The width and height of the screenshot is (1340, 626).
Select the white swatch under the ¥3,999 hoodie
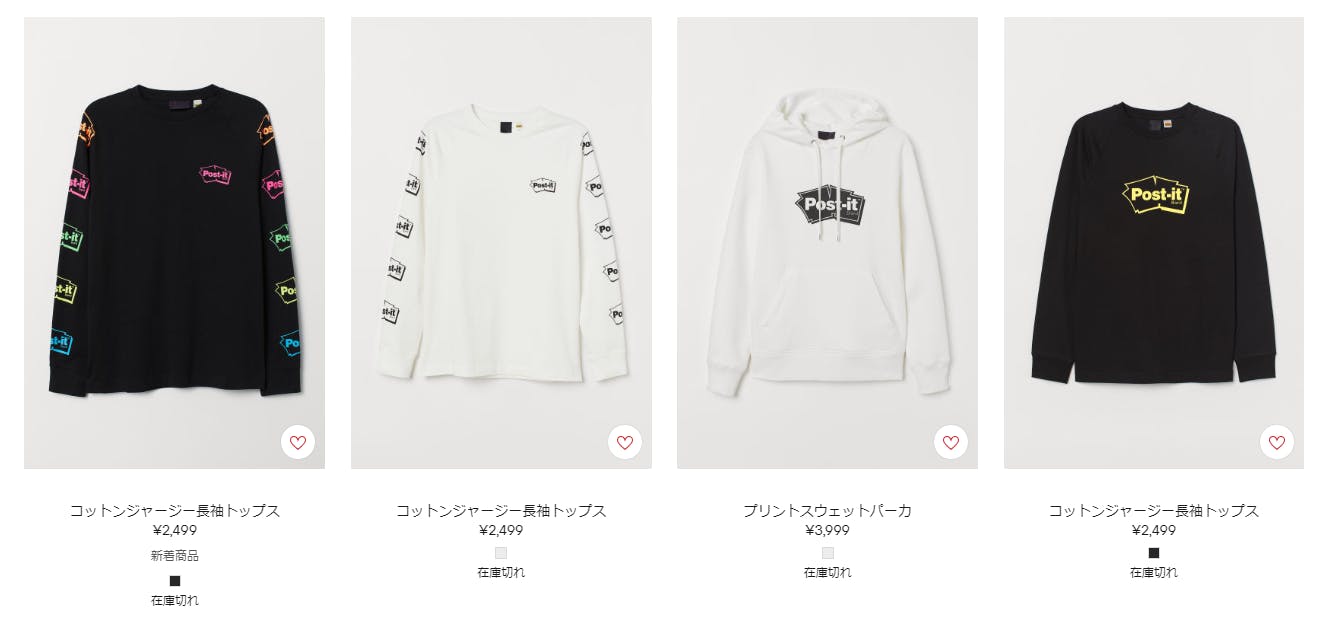point(828,553)
